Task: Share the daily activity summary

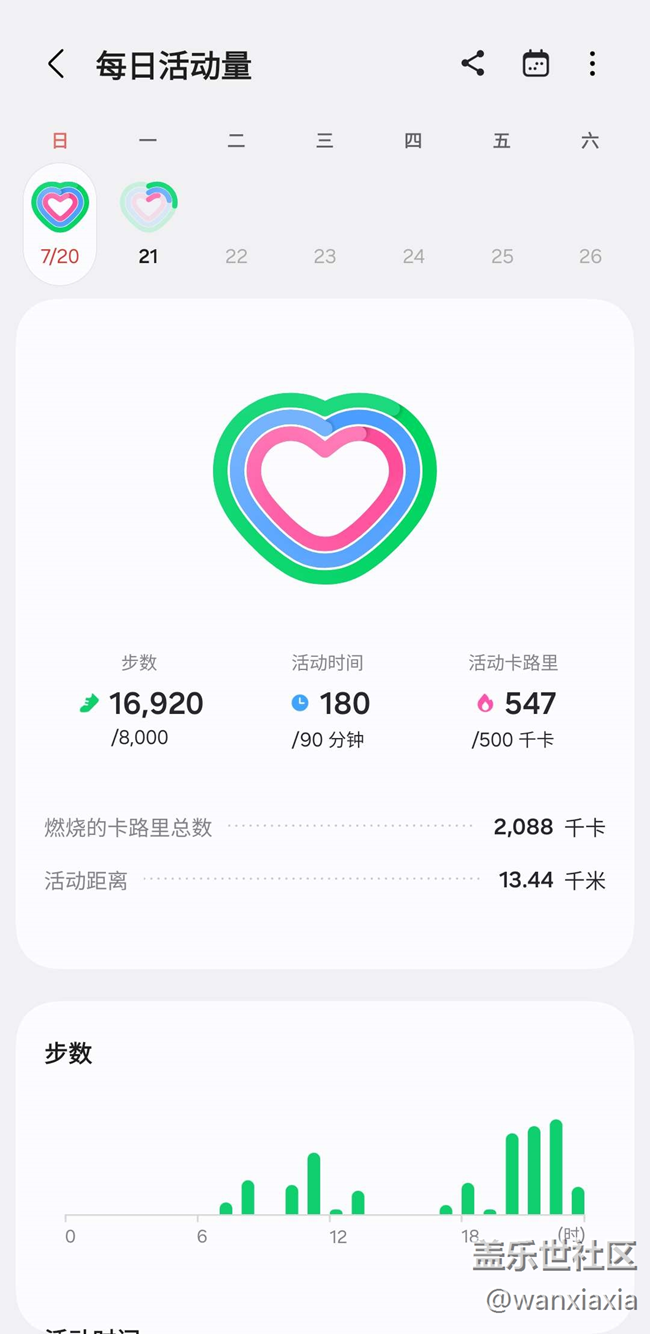Action: pyautogui.click(x=473, y=64)
